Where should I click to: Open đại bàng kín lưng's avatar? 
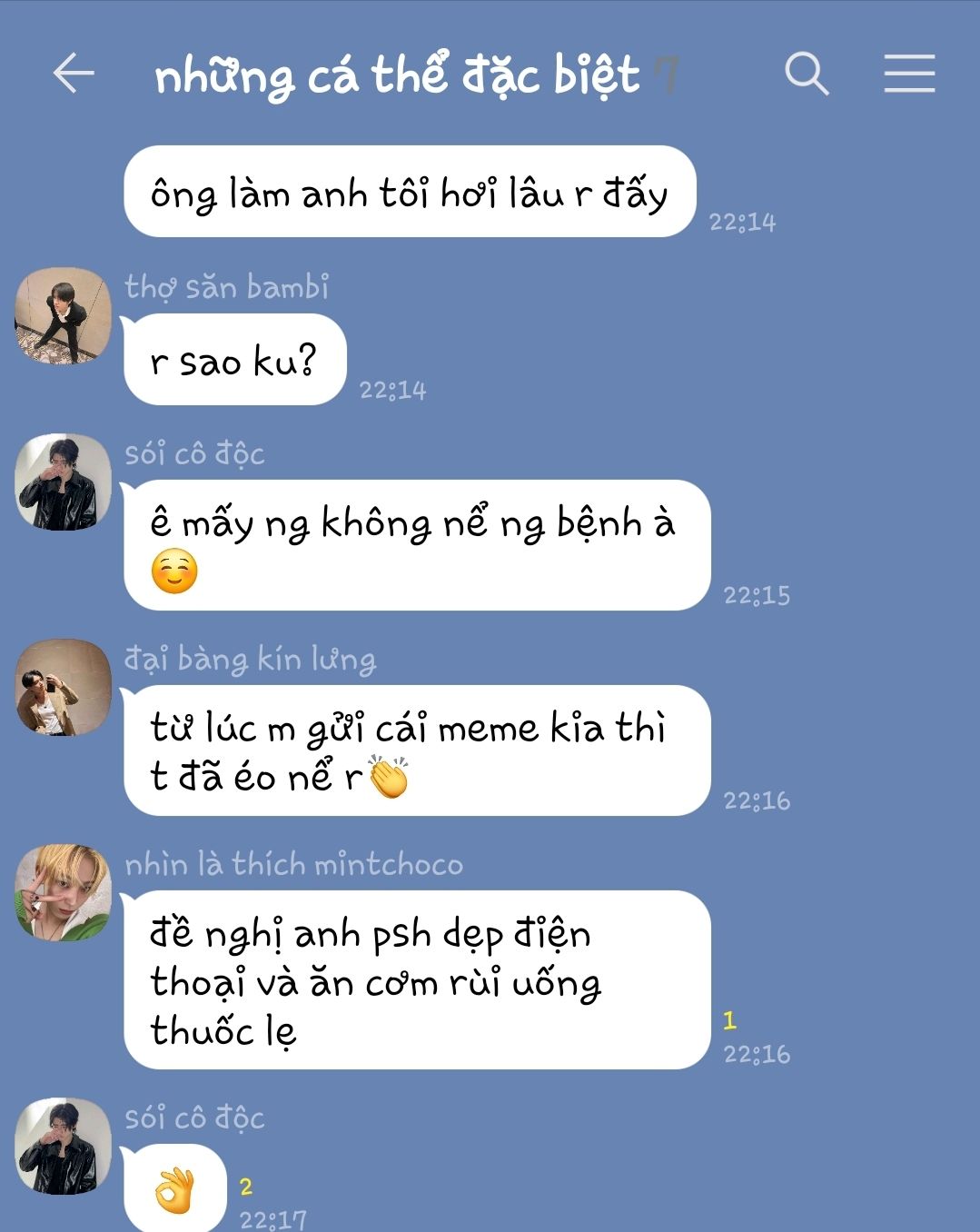pyautogui.click(x=63, y=687)
